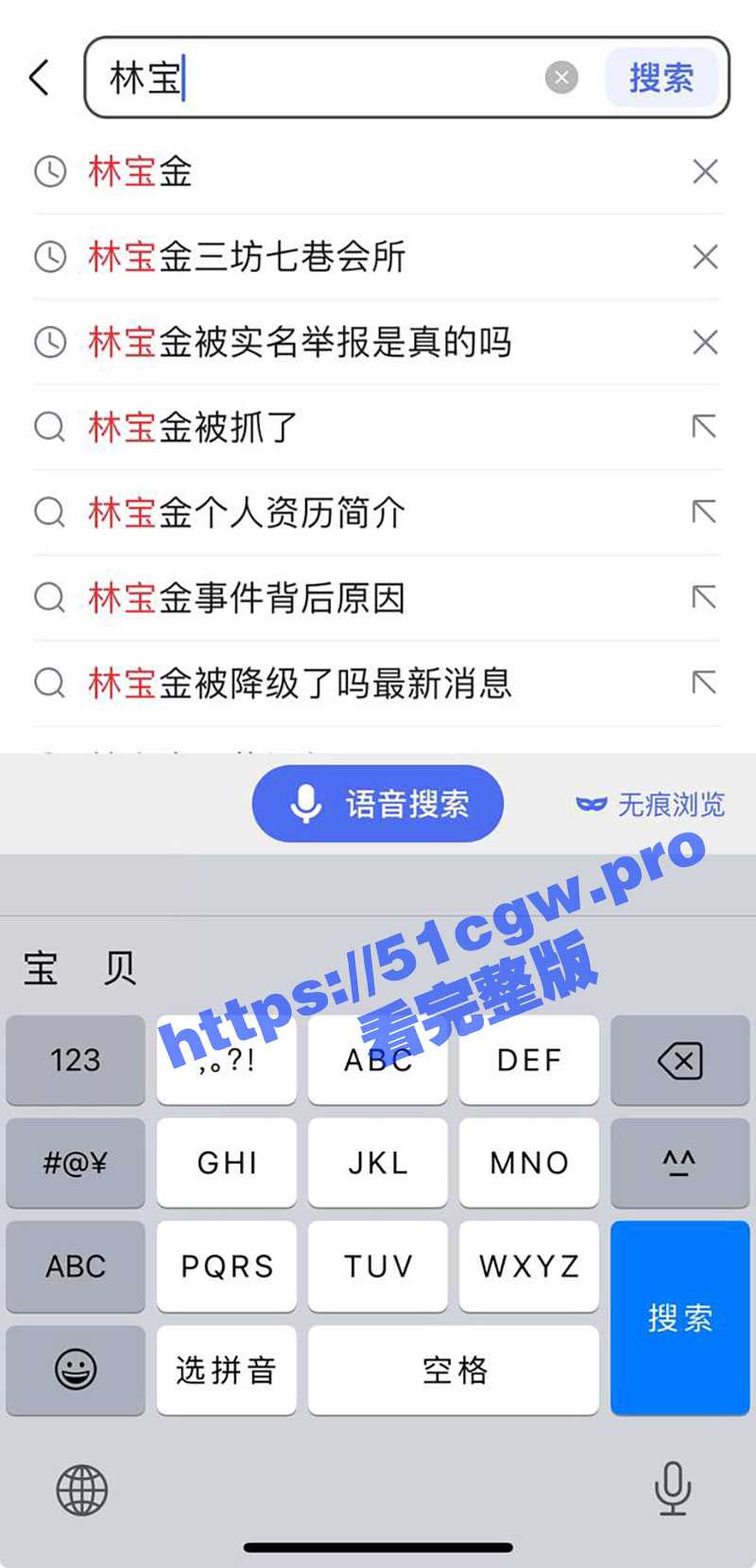The image size is (756, 1568).
Task: Start 语音搜索 voice search
Action: click(378, 804)
